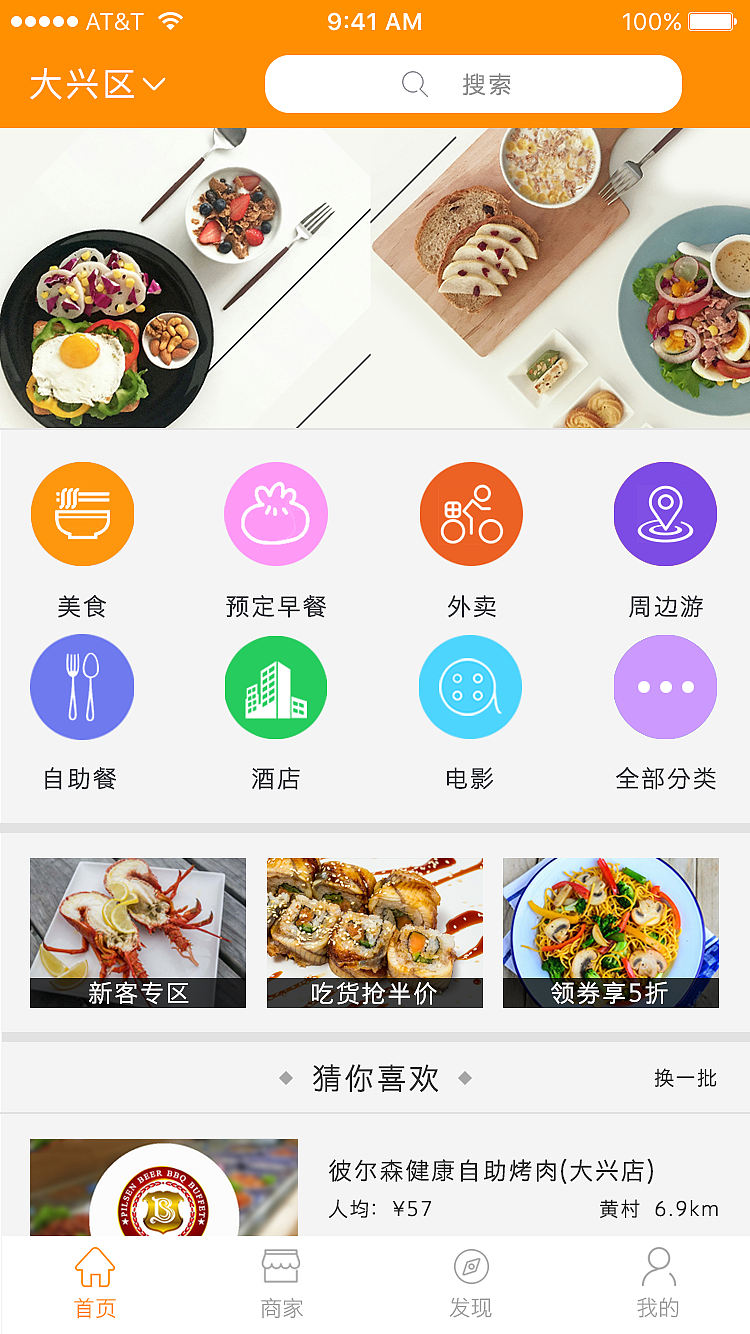
Task: Open the 美食 food category icon
Action: point(82,513)
